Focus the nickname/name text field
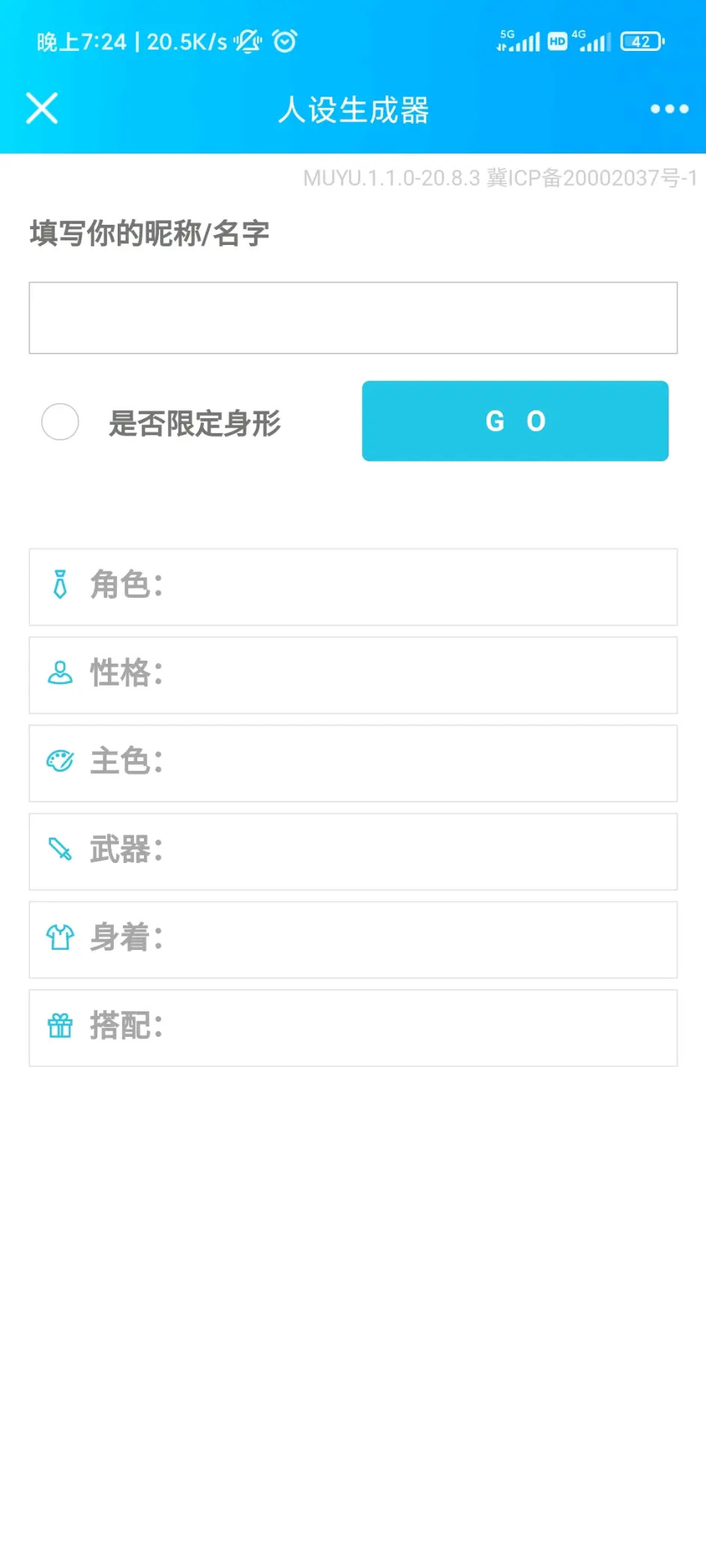Image resolution: width=706 pixels, height=1568 pixels. coord(353,318)
